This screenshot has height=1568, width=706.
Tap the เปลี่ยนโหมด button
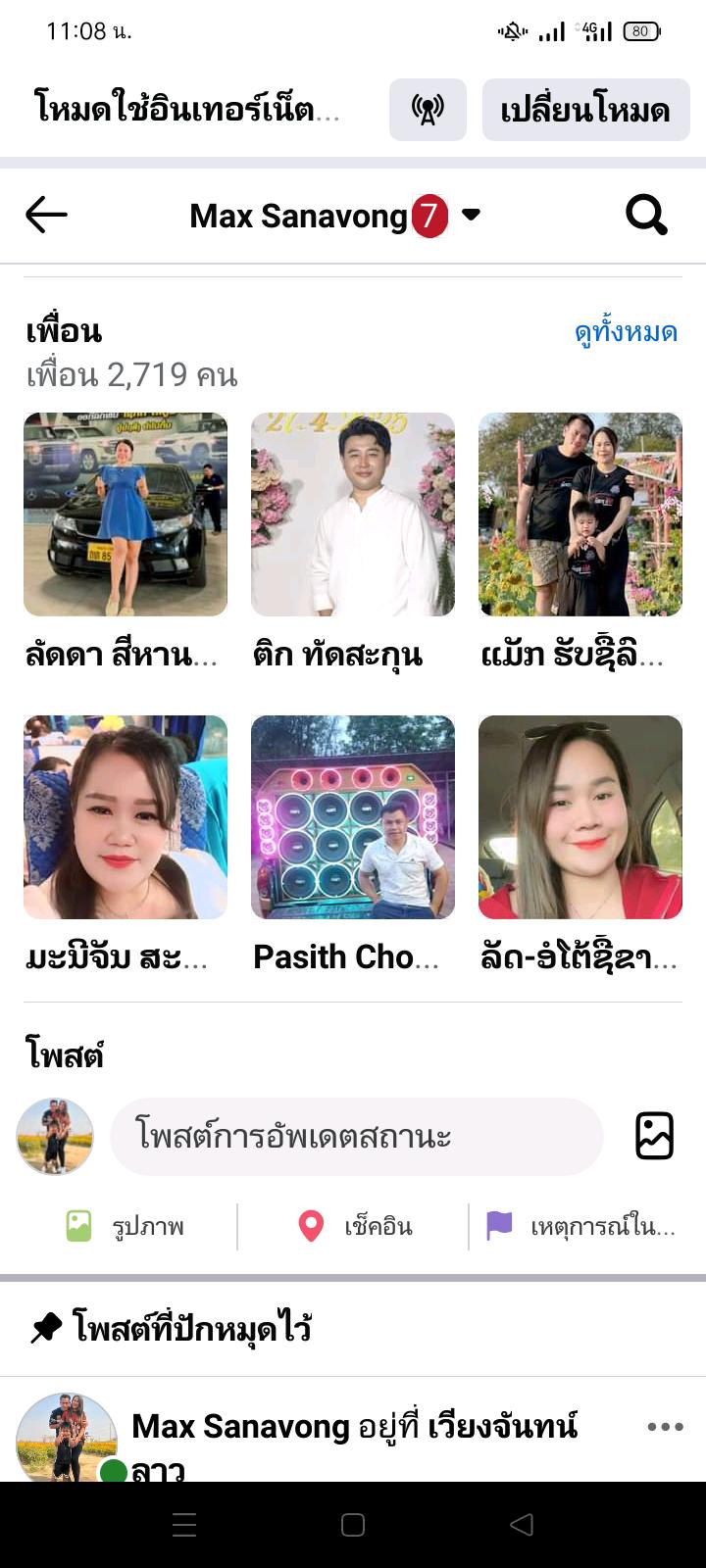coord(585,110)
